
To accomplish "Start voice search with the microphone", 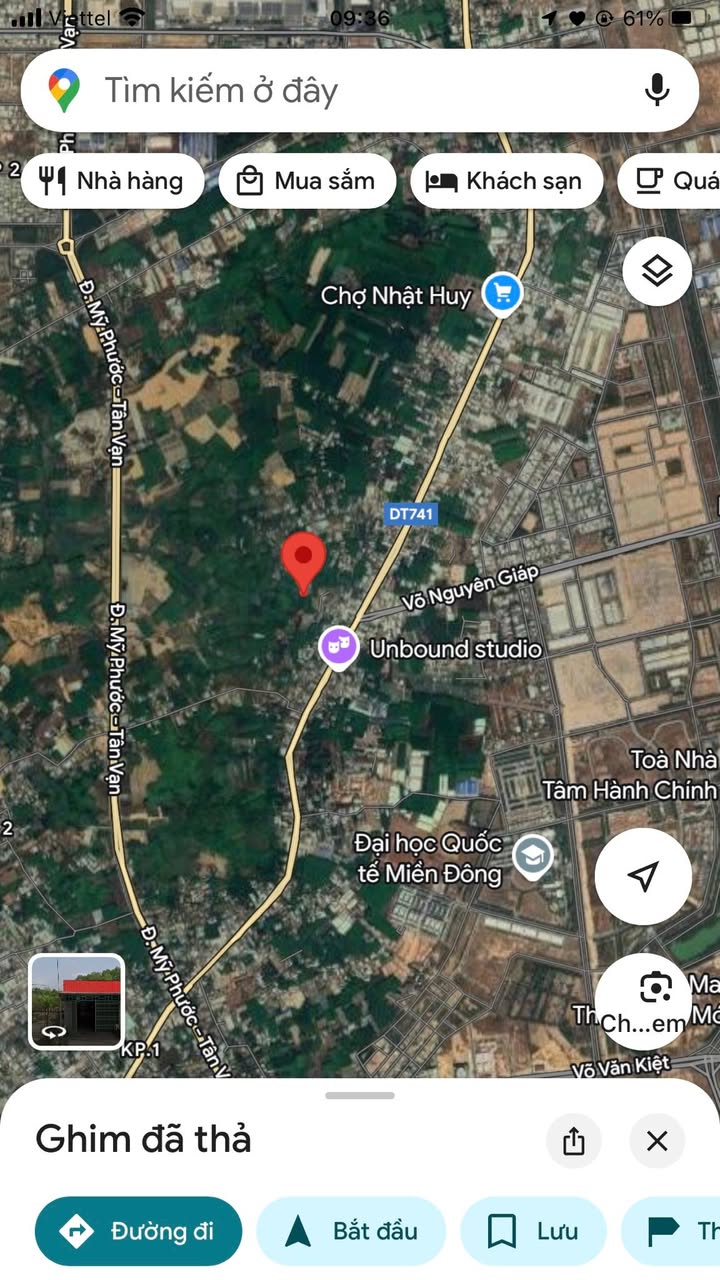I will coord(657,91).
